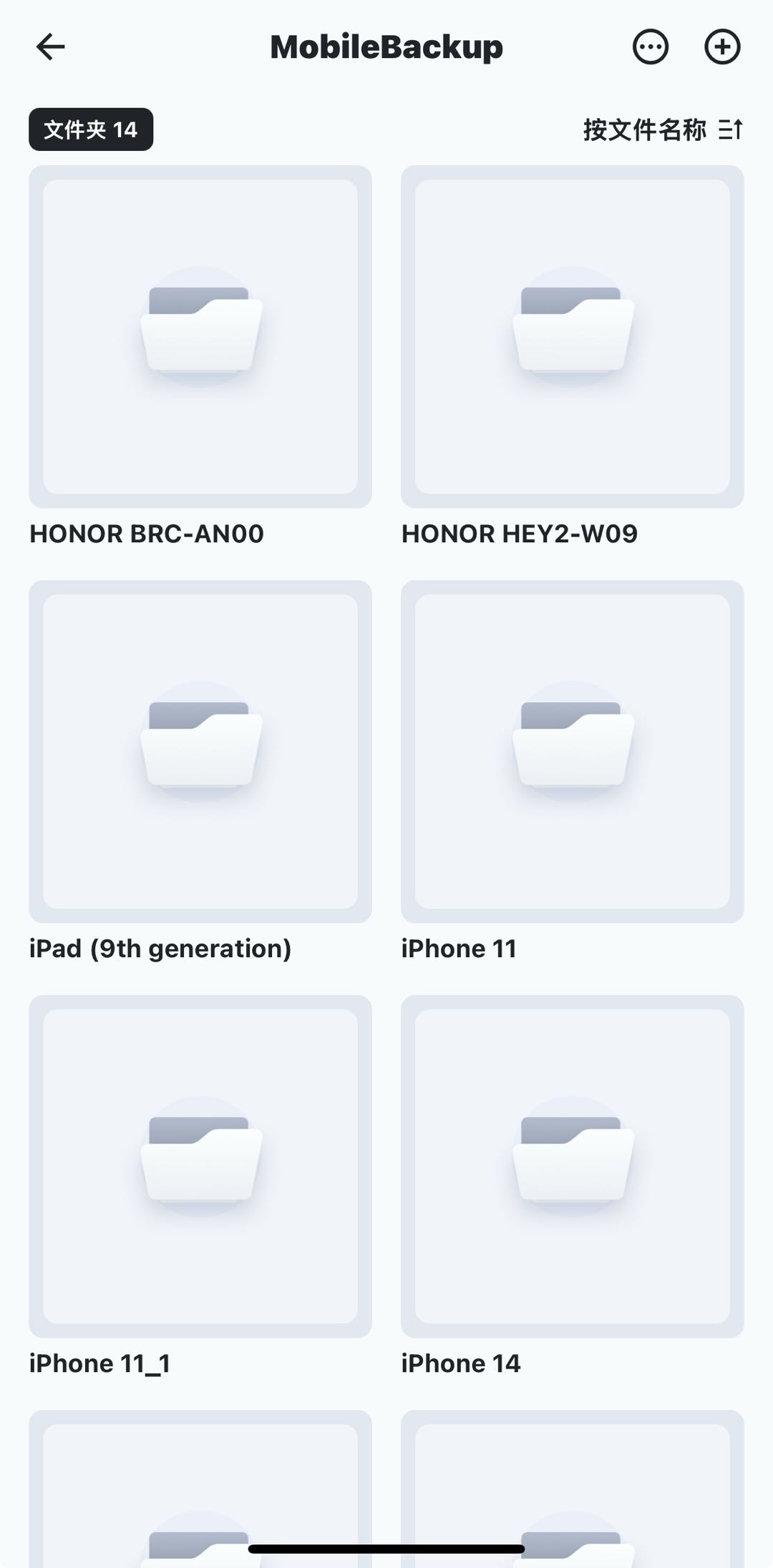Image resolution: width=773 pixels, height=1568 pixels.
Task: Open the iPhone 11_1 folder
Action: (x=200, y=1167)
